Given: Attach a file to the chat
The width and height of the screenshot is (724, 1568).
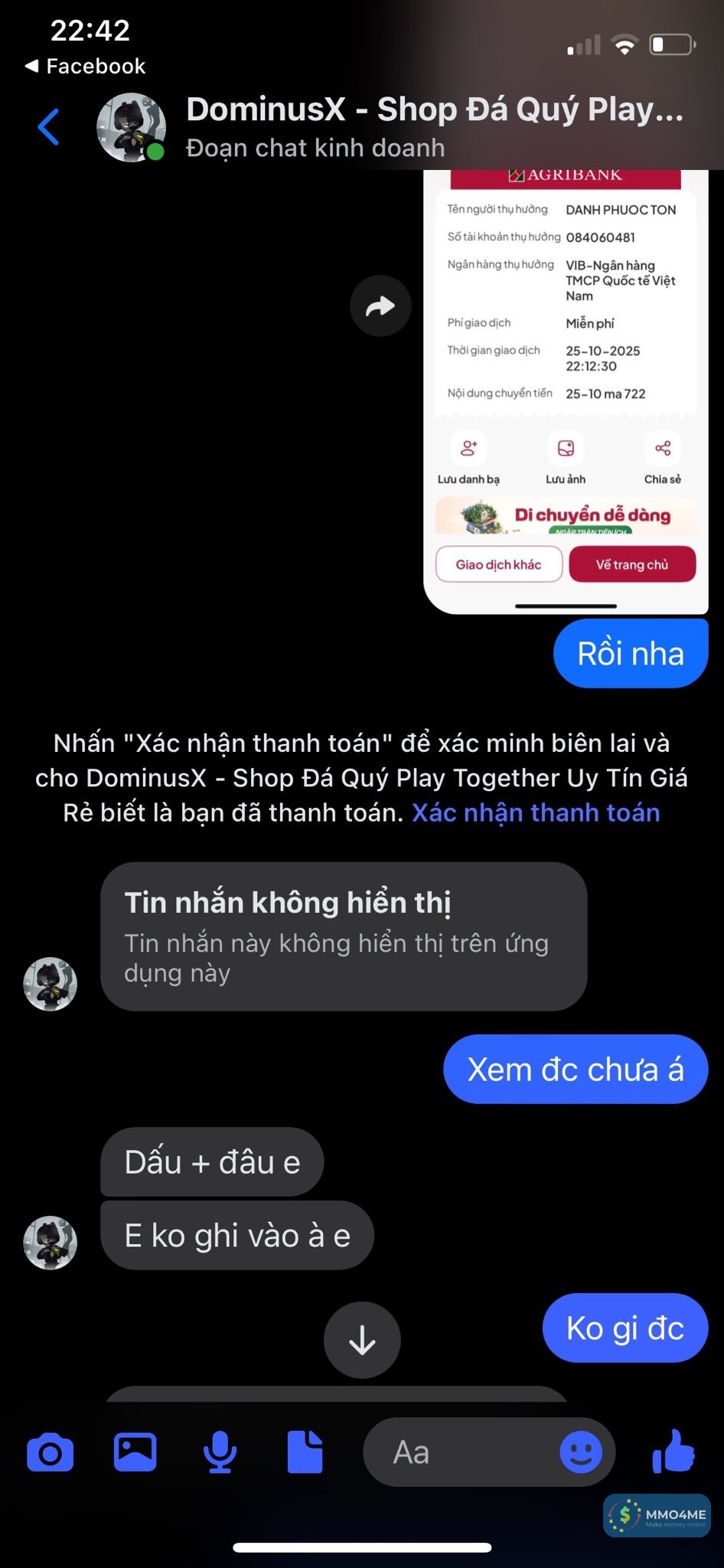Looking at the screenshot, I should point(305,1452).
